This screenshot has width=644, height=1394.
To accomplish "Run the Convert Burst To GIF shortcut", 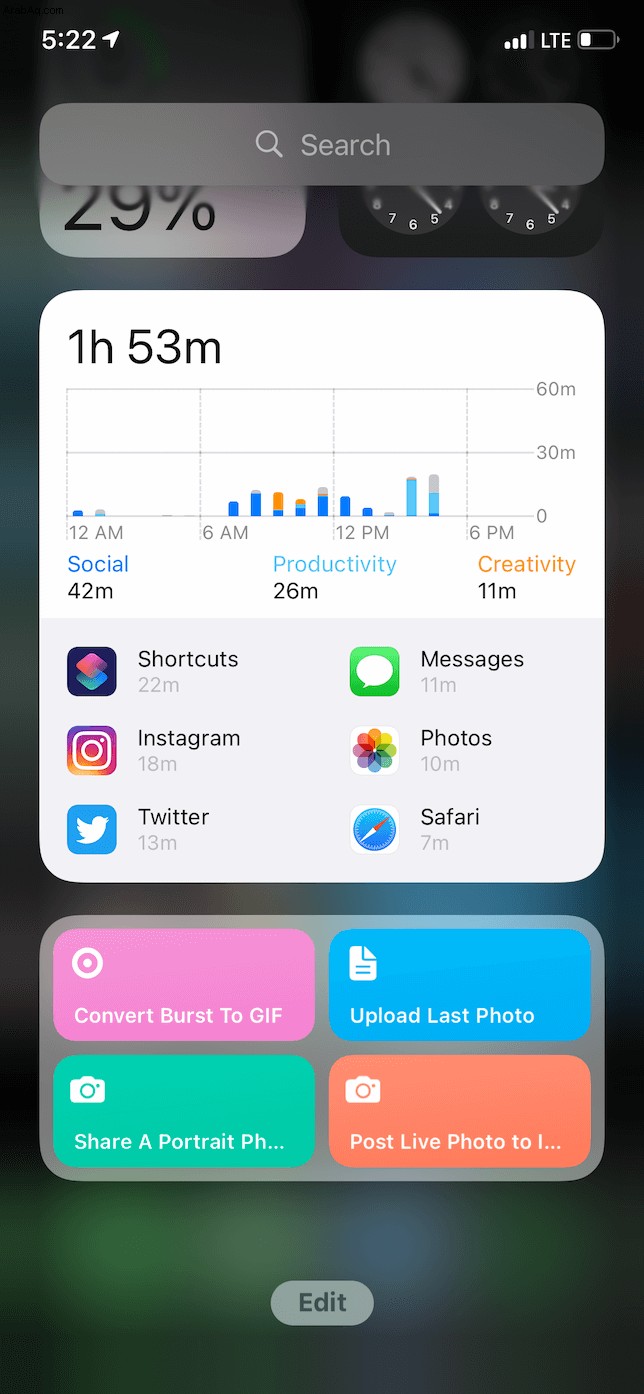I will point(184,985).
